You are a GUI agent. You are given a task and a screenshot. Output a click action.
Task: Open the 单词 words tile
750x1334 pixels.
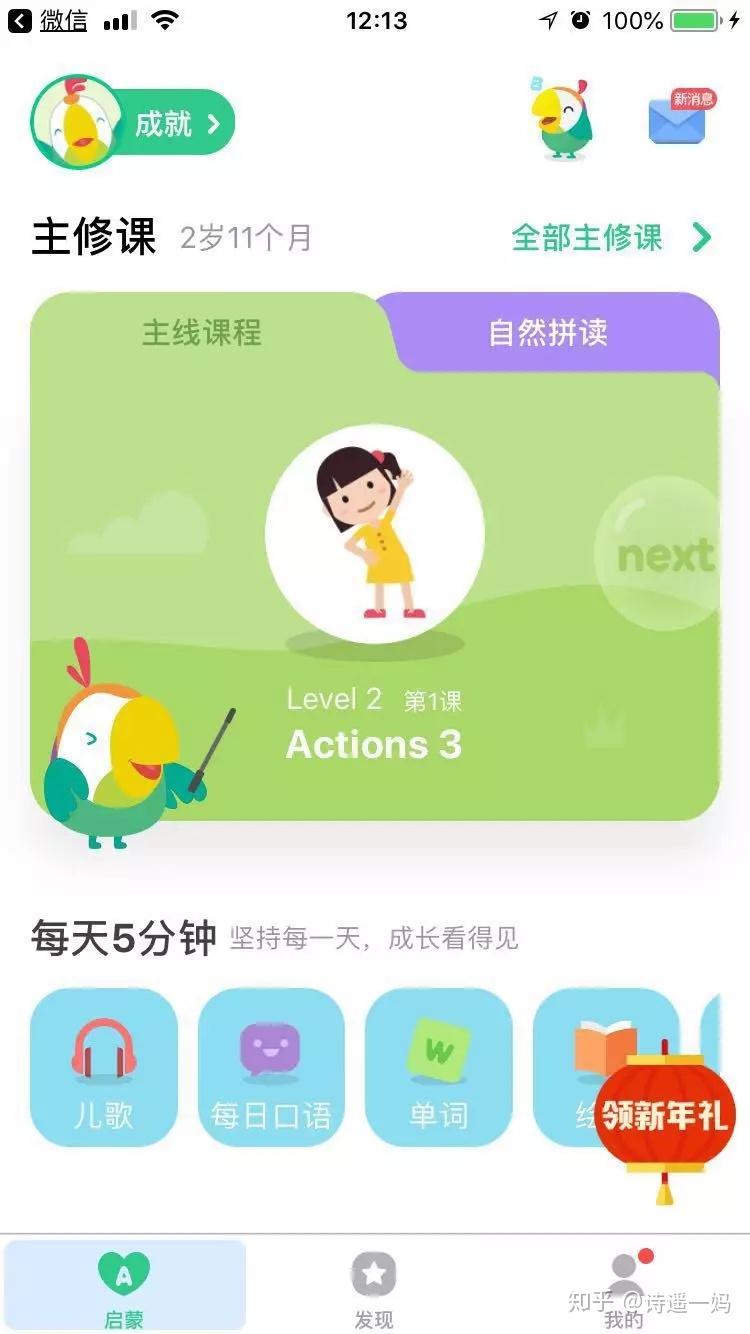[438, 1066]
